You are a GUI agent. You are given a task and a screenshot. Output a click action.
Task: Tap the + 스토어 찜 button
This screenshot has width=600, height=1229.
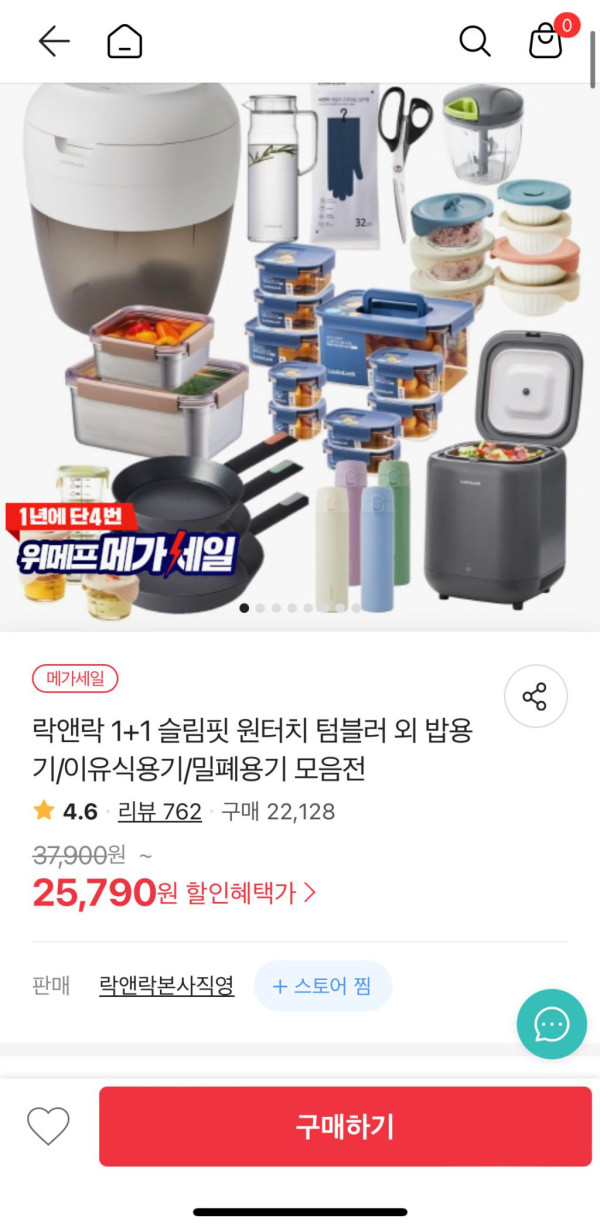[322, 986]
